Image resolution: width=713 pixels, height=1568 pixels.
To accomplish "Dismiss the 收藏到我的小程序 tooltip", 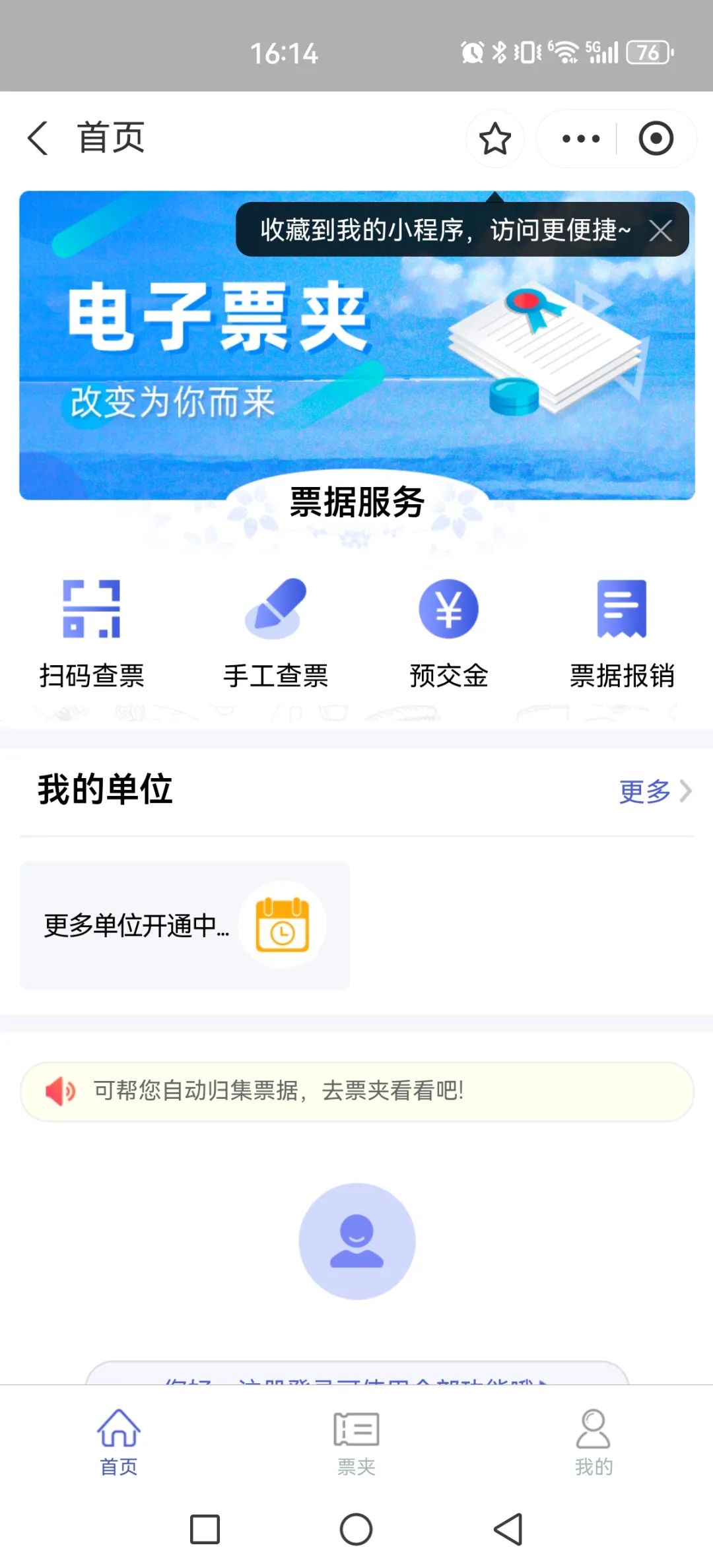I will coord(661,231).
